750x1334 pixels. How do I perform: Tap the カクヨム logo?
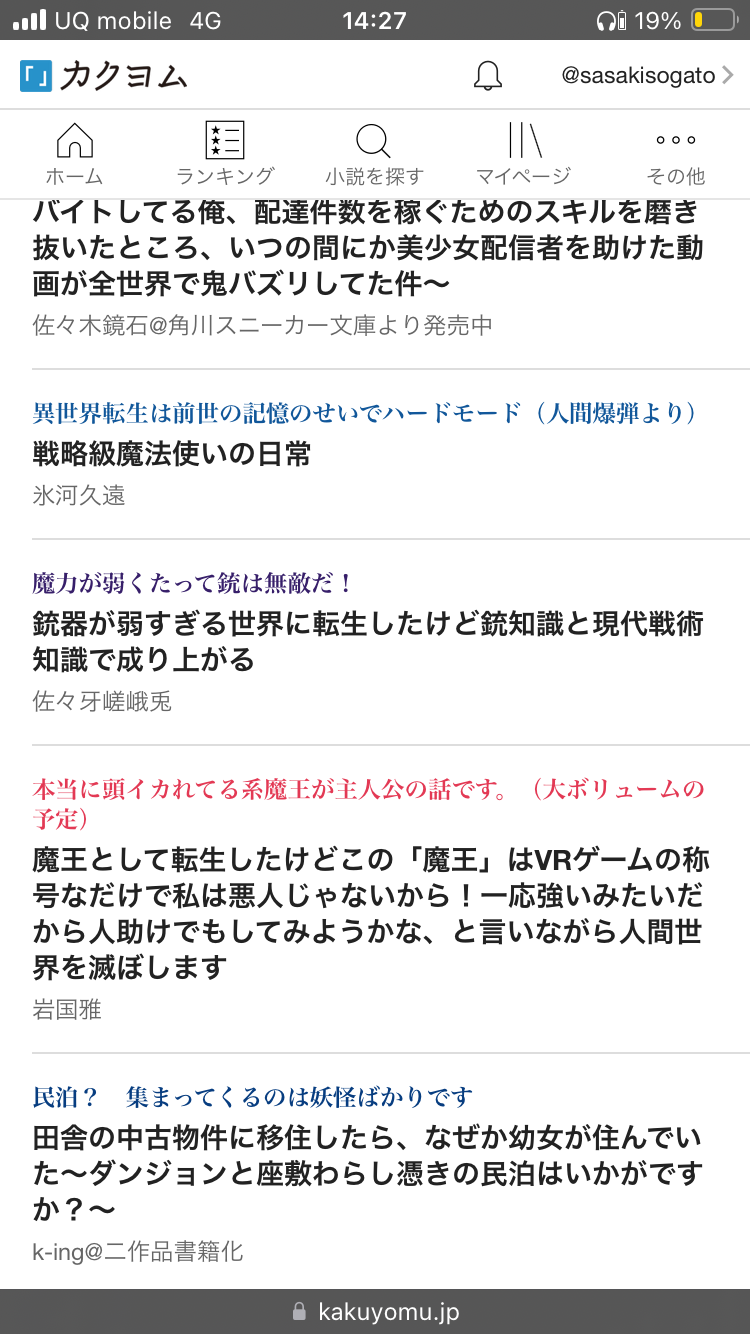click(104, 76)
